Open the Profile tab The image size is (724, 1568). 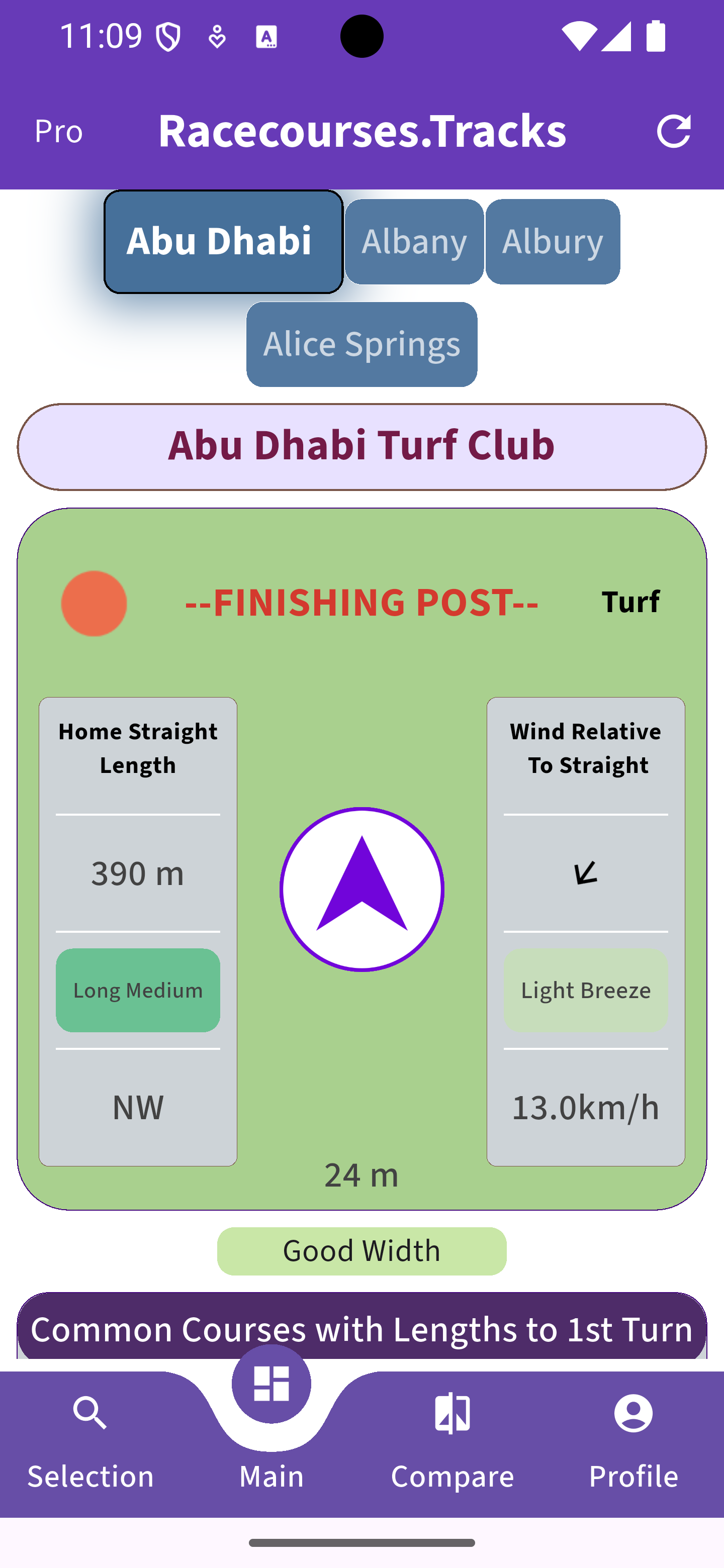pyautogui.click(x=633, y=1442)
